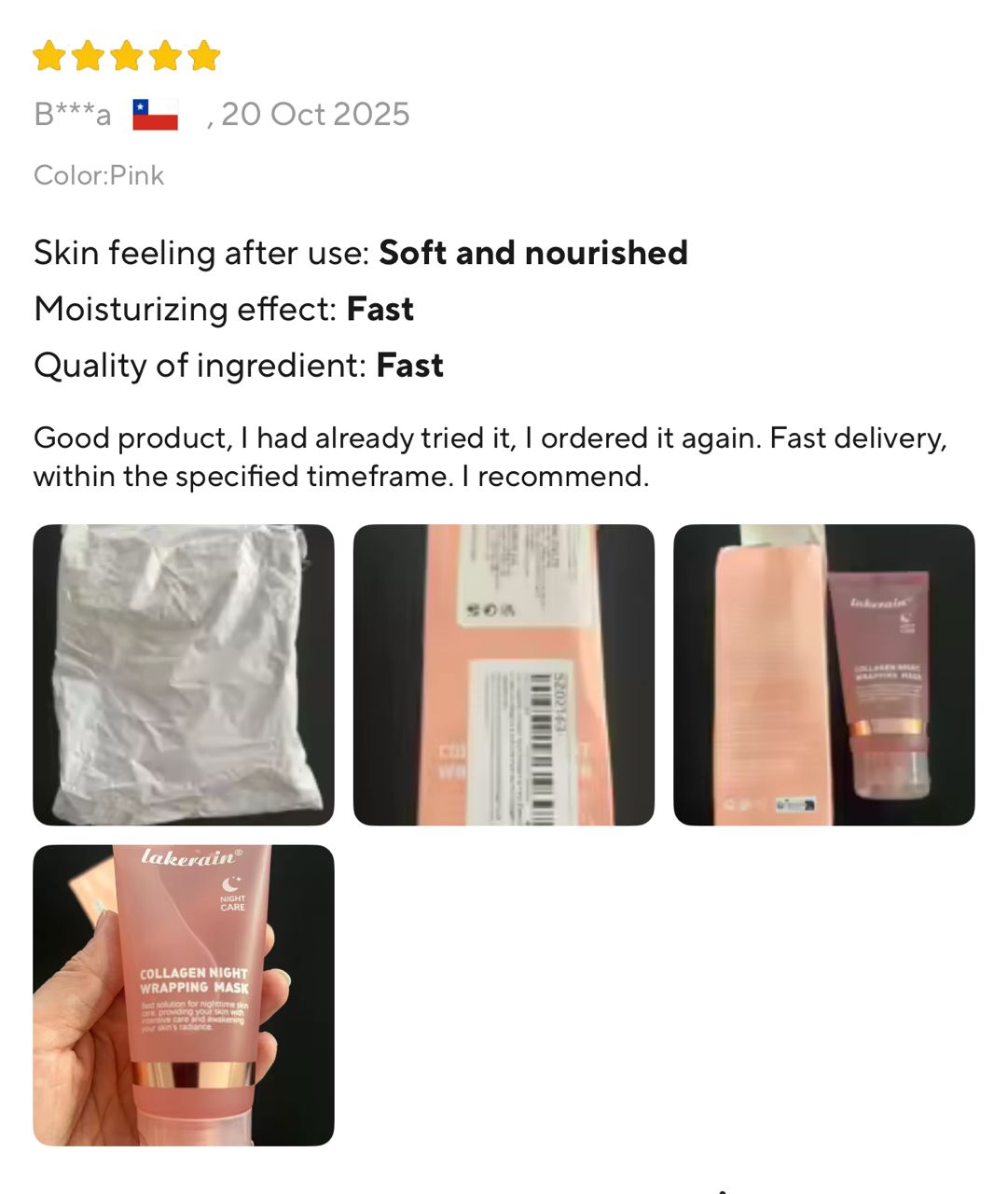Open the review photo of the white package

click(x=183, y=674)
